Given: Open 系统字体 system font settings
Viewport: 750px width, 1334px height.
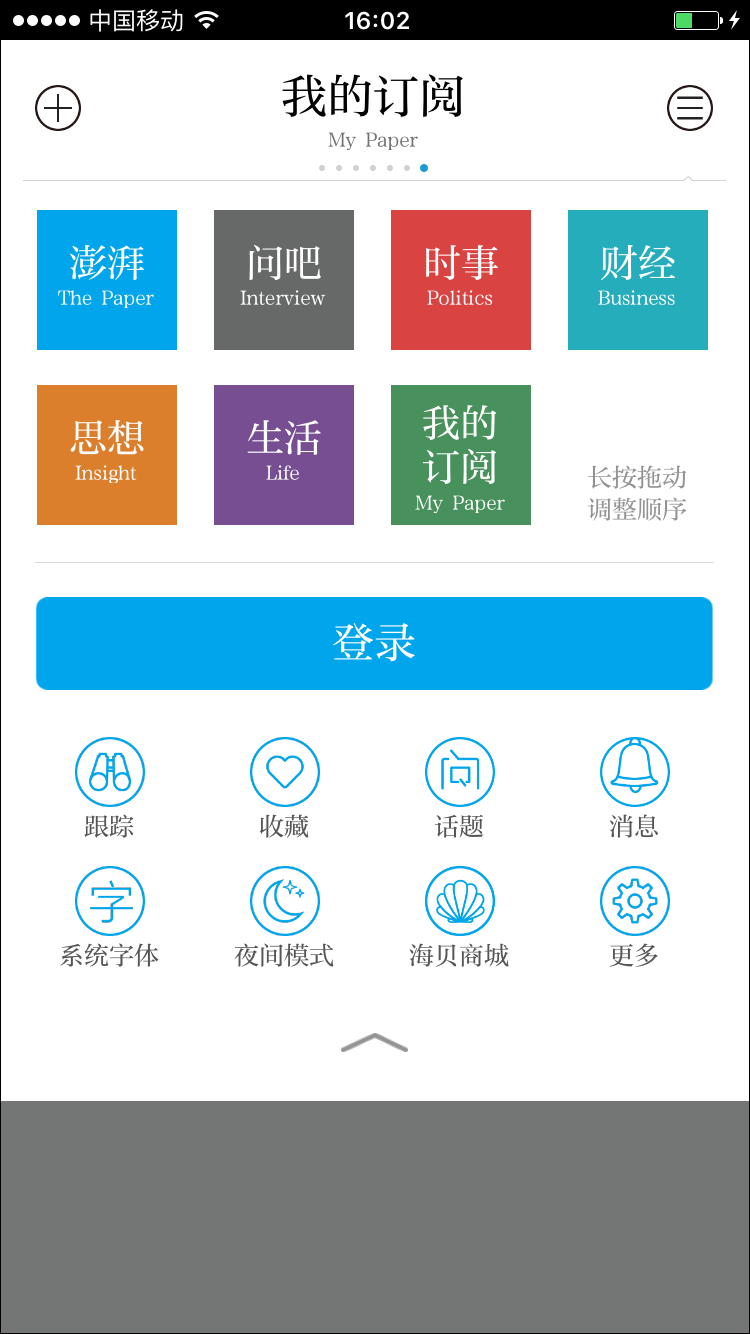Looking at the screenshot, I should [x=110, y=900].
